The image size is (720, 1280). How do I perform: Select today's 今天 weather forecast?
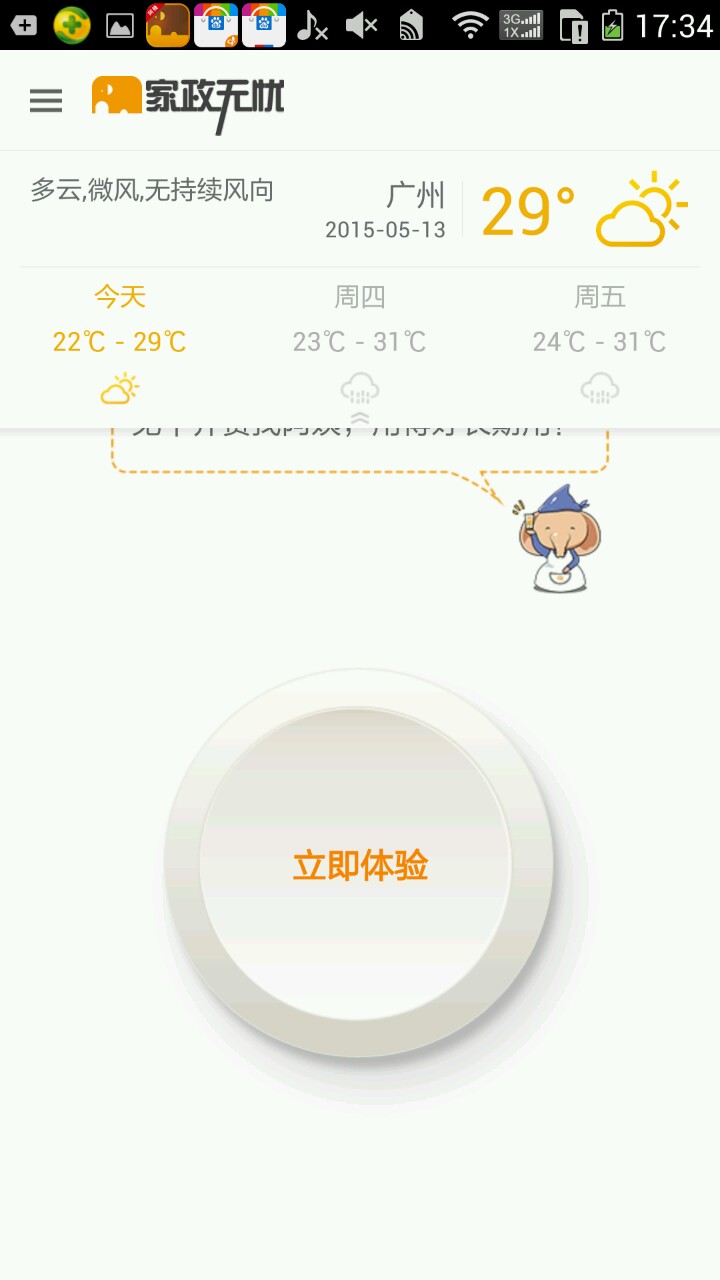(120, 342)
